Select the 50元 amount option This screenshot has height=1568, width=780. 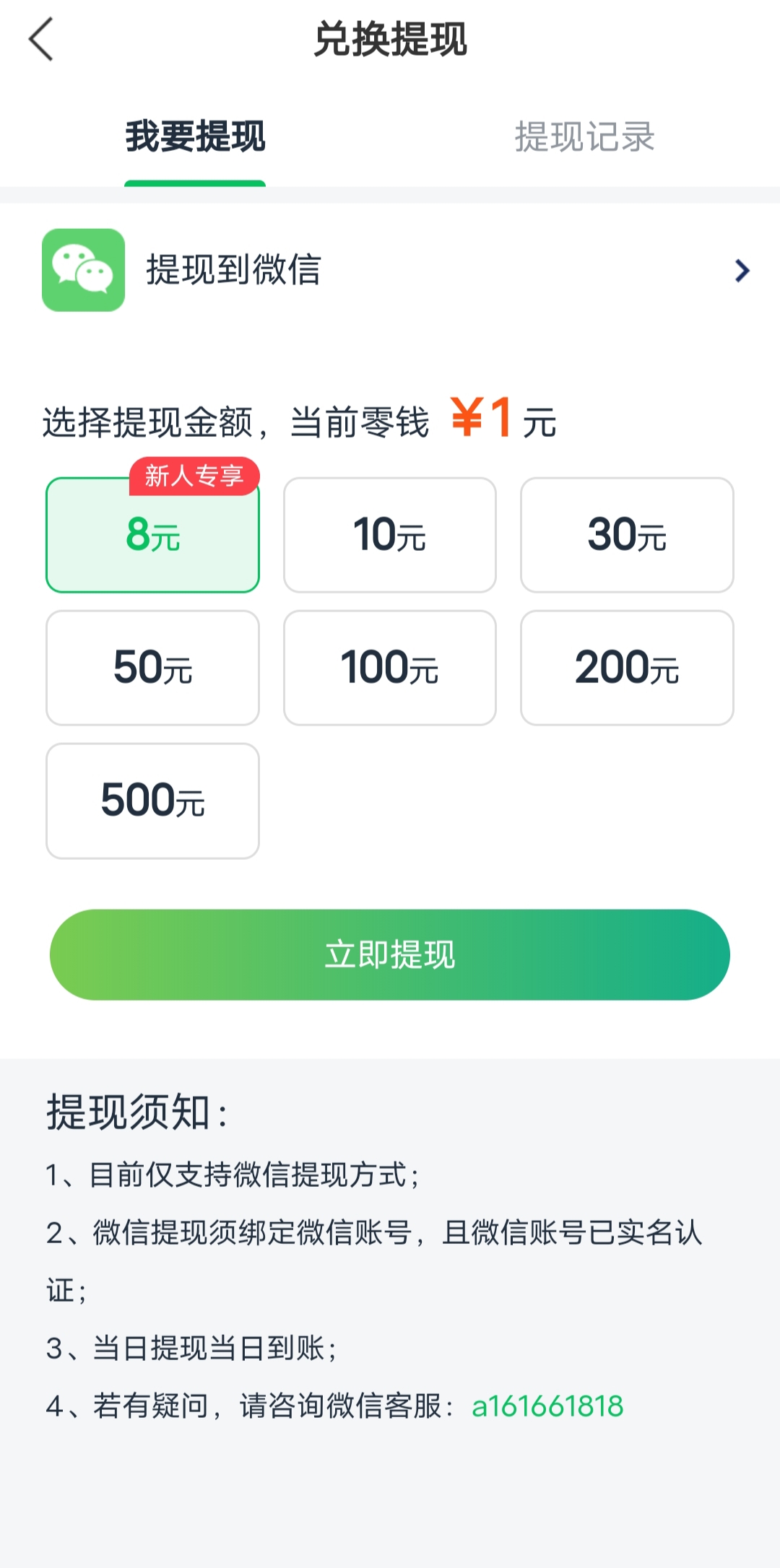click(x=152, y=668)
